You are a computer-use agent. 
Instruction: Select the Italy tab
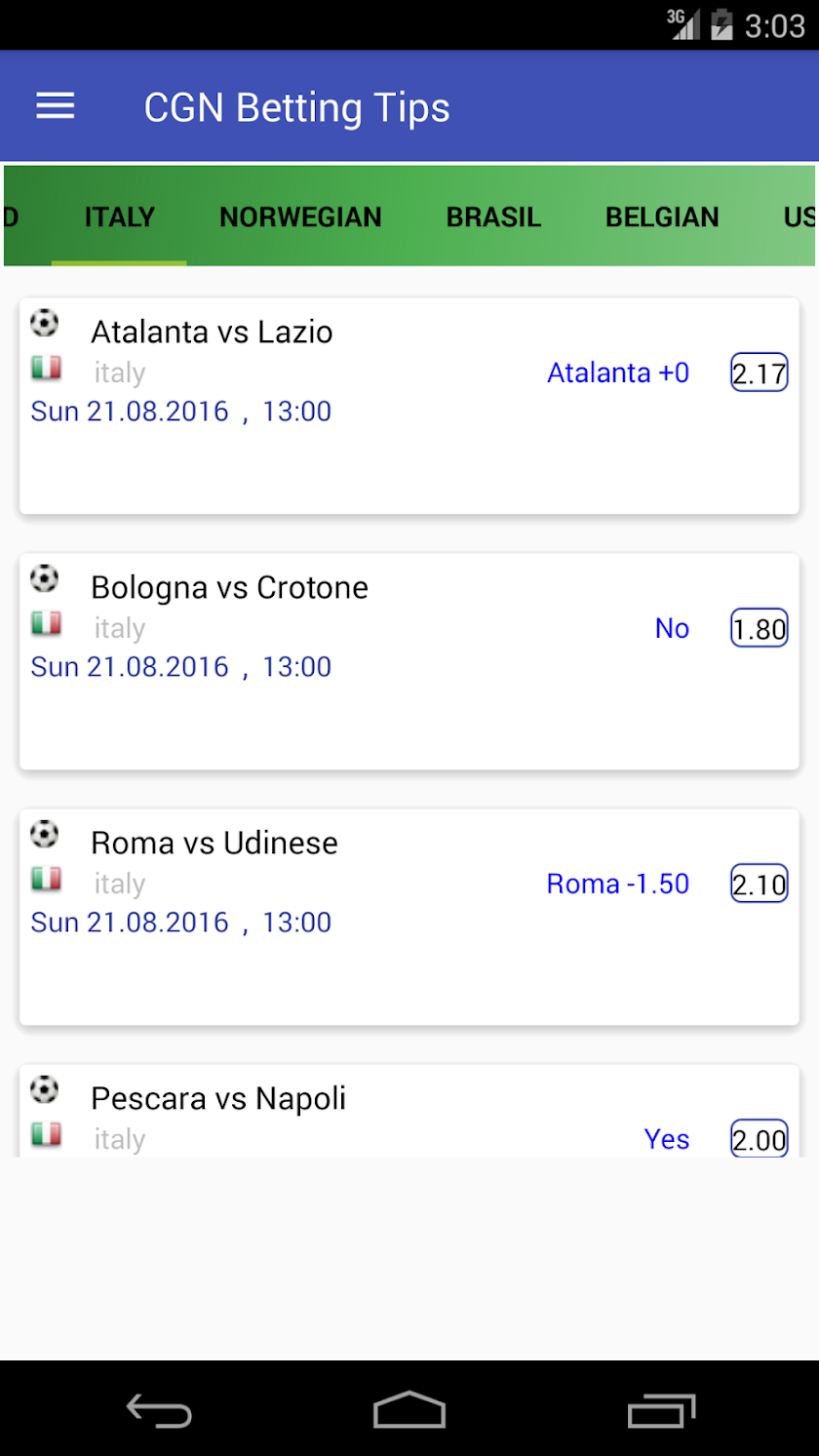click(x=119, y=216)
